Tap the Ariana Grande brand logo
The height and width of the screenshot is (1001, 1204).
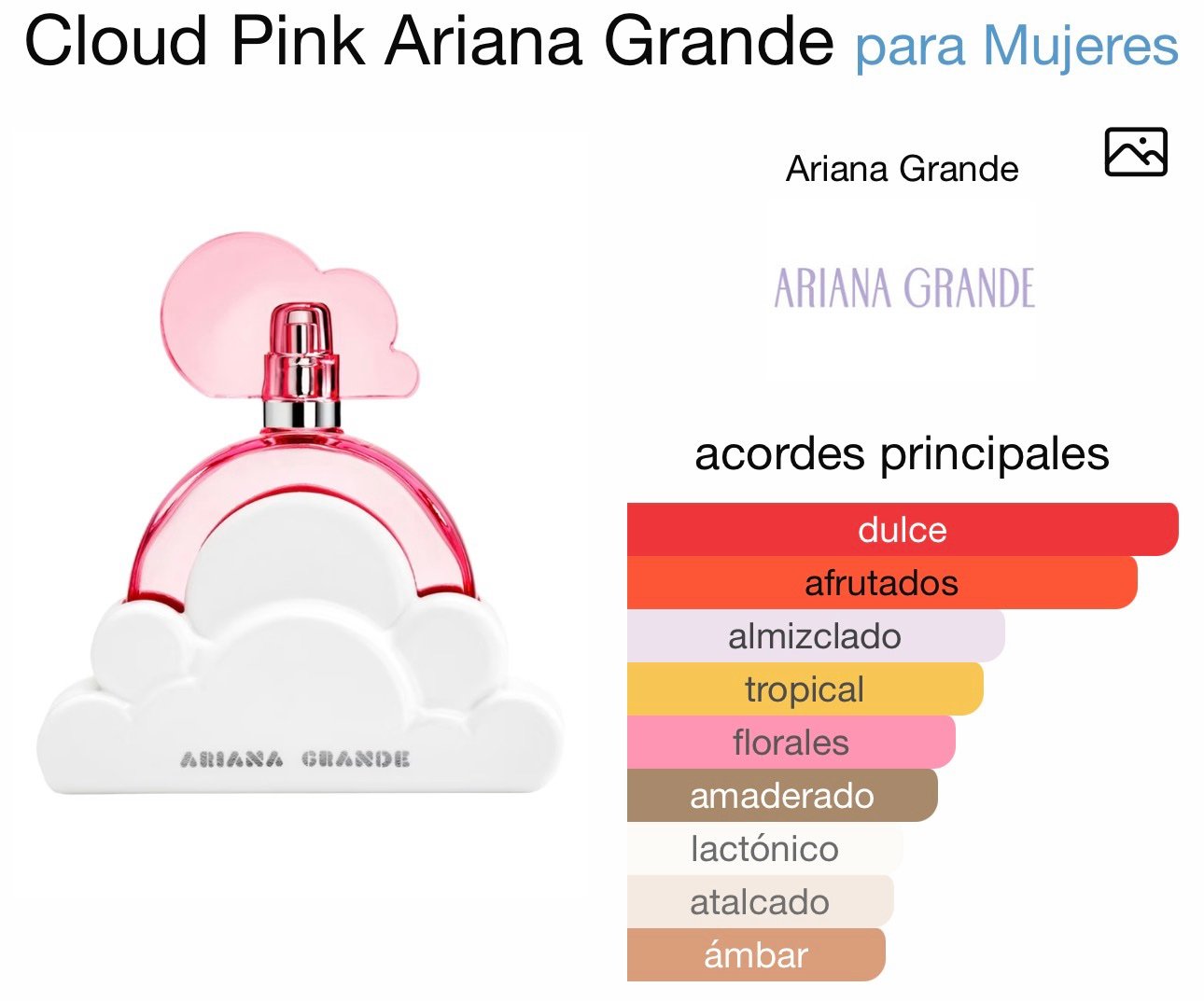tap(904, 288)
